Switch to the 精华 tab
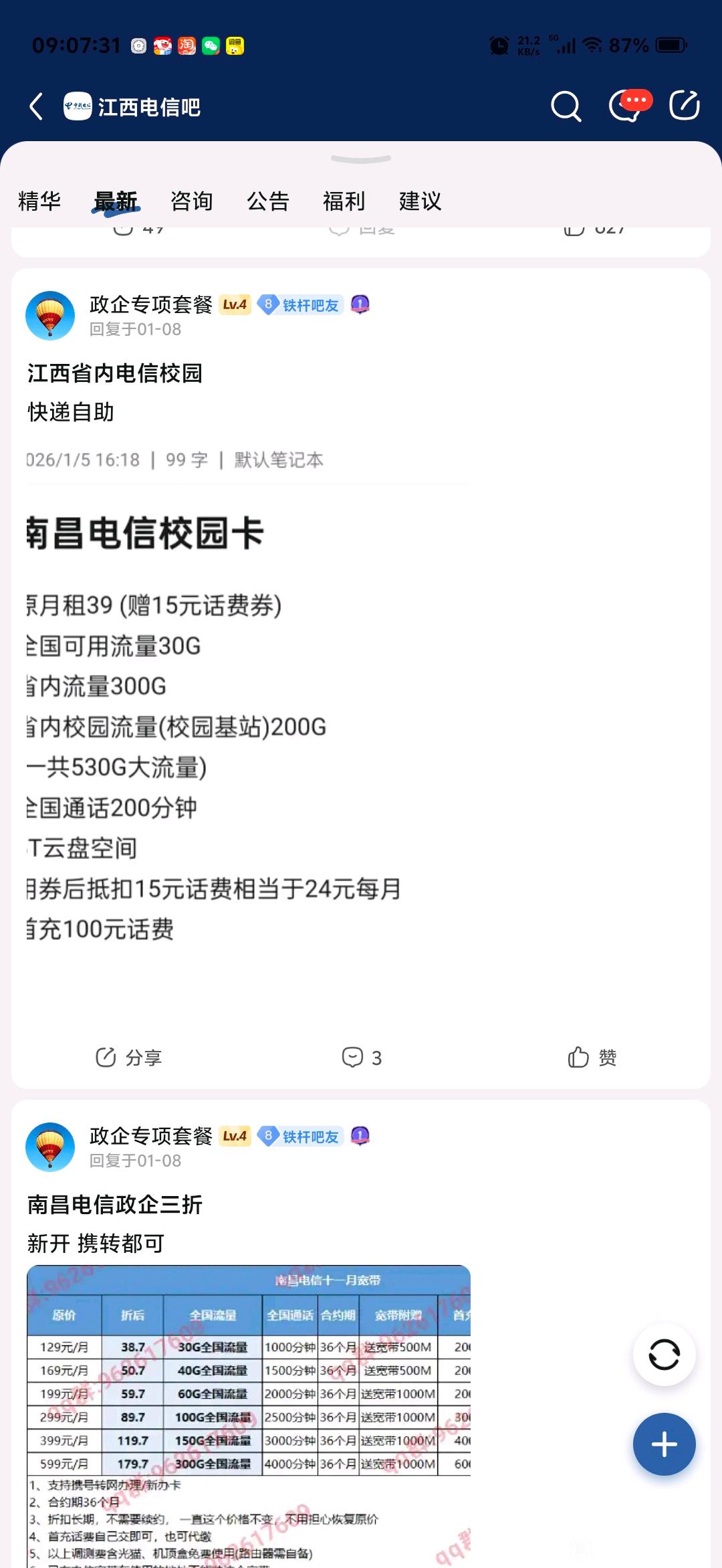The width and height of the screenshot is (722, 1568). (x=39, y=201)
